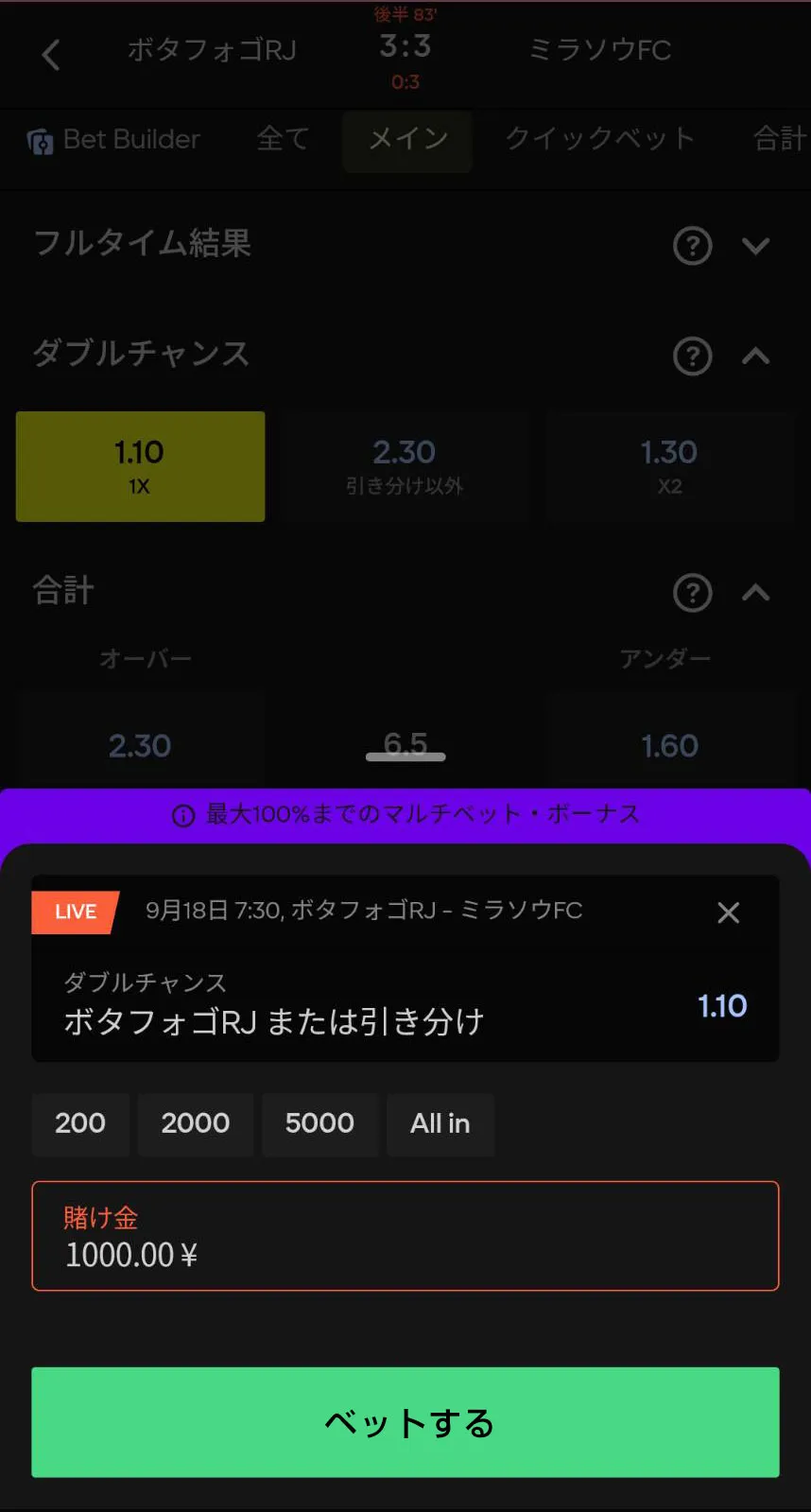Set stake to 200
The height and width of the screenshot is (1512, 811).
tap(80, 1123)
